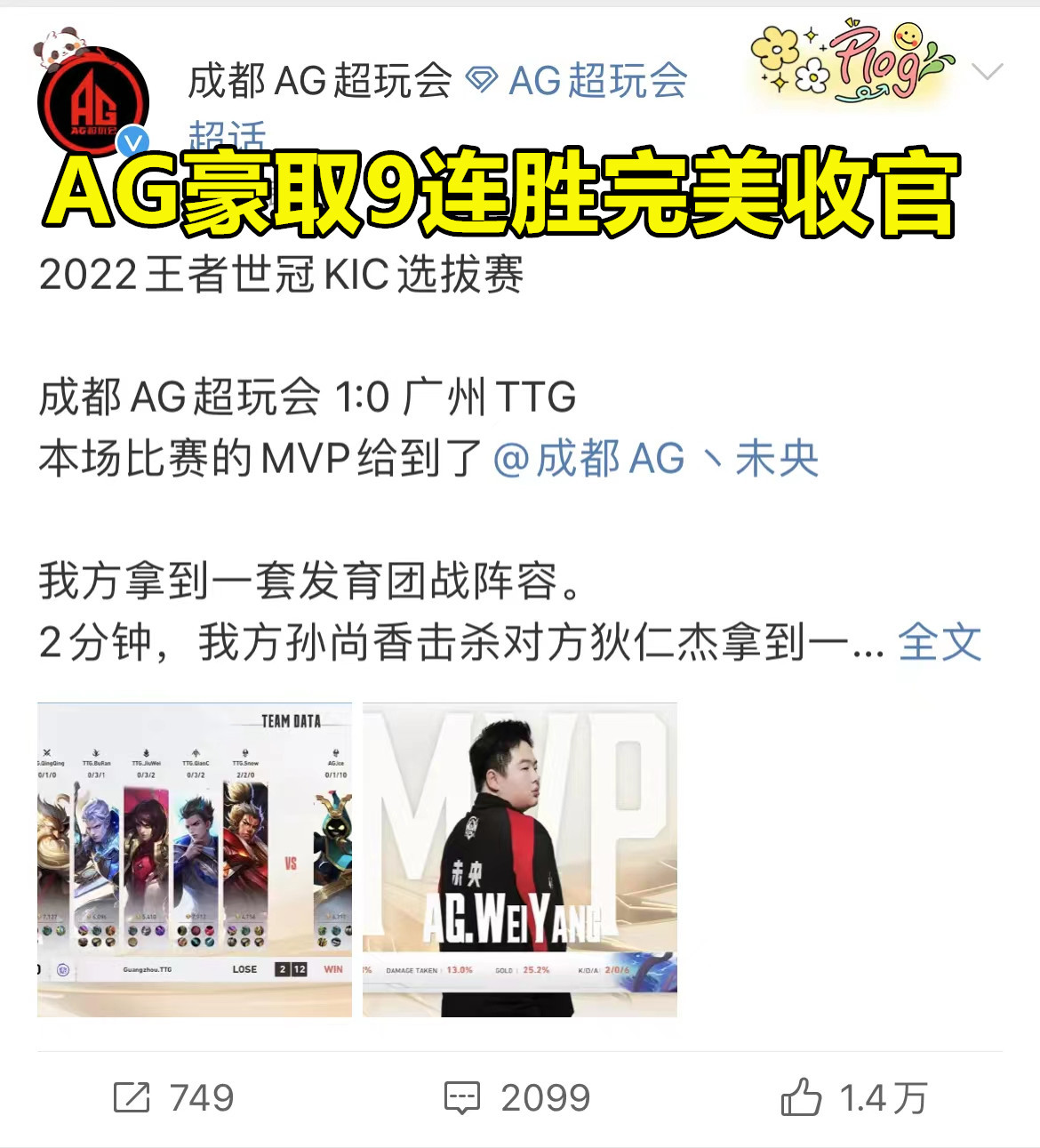Click the super topic diamond icon
Viewport: 1040px width, 1148px height.
[x=481, y=80]
